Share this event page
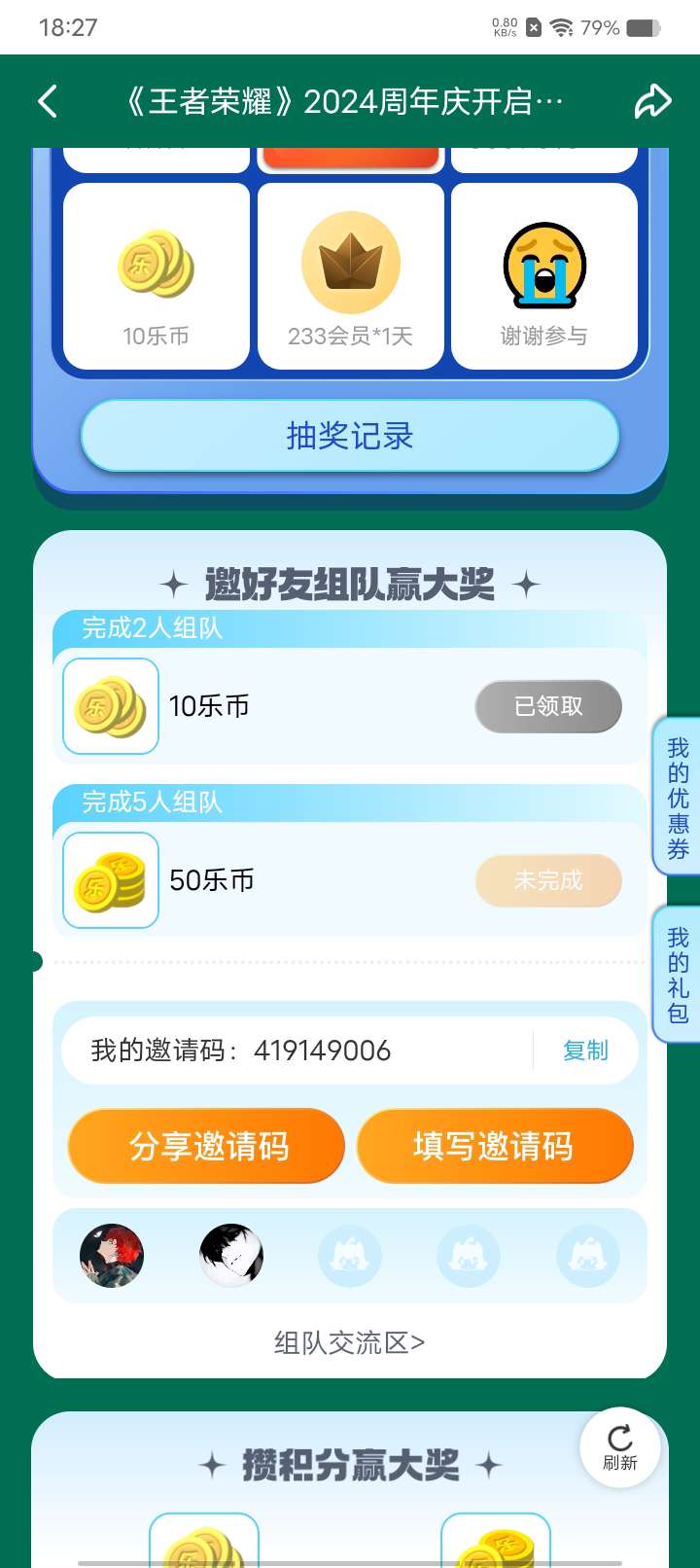The image size is (700, 1568). point(652,101)
